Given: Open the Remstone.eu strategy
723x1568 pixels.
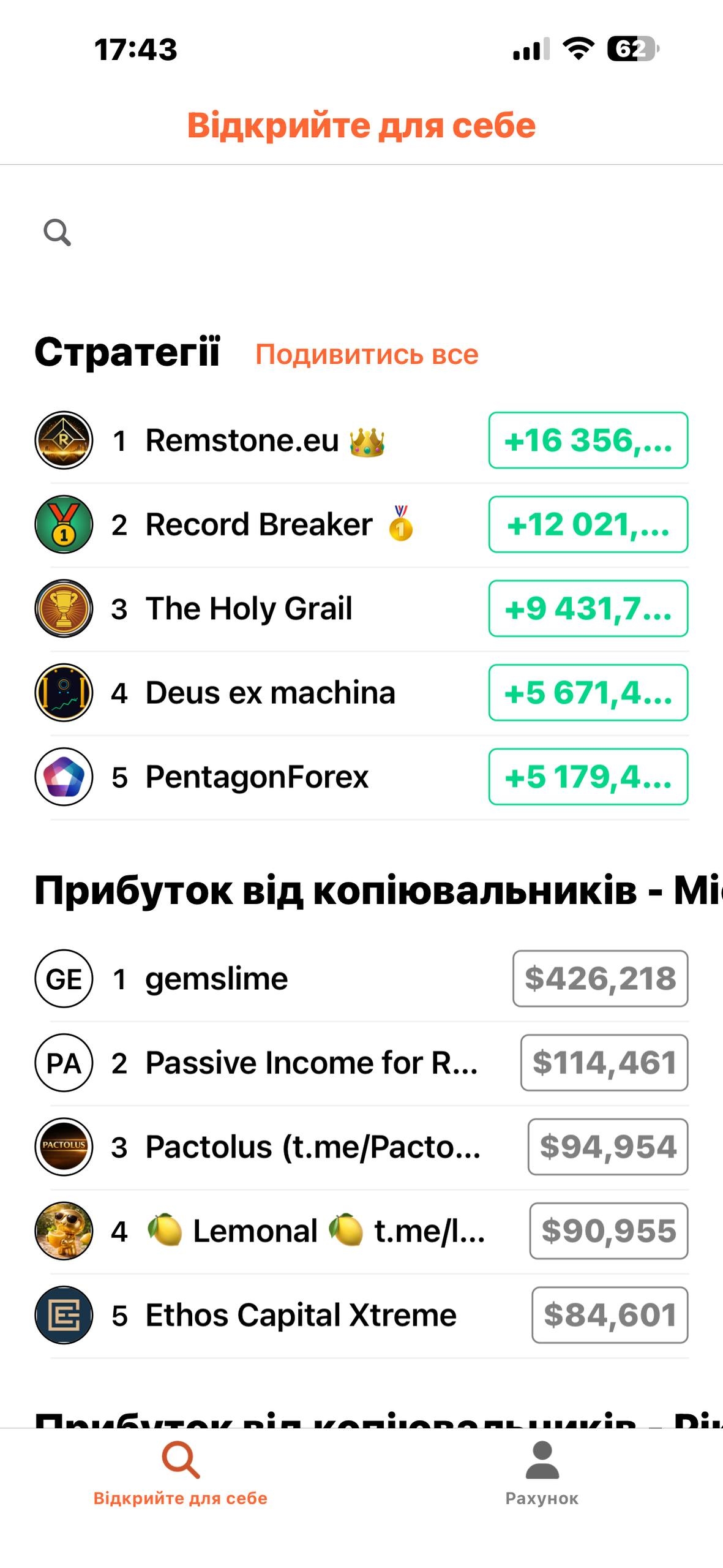Looking at the screenshot, I should [242, 440].
